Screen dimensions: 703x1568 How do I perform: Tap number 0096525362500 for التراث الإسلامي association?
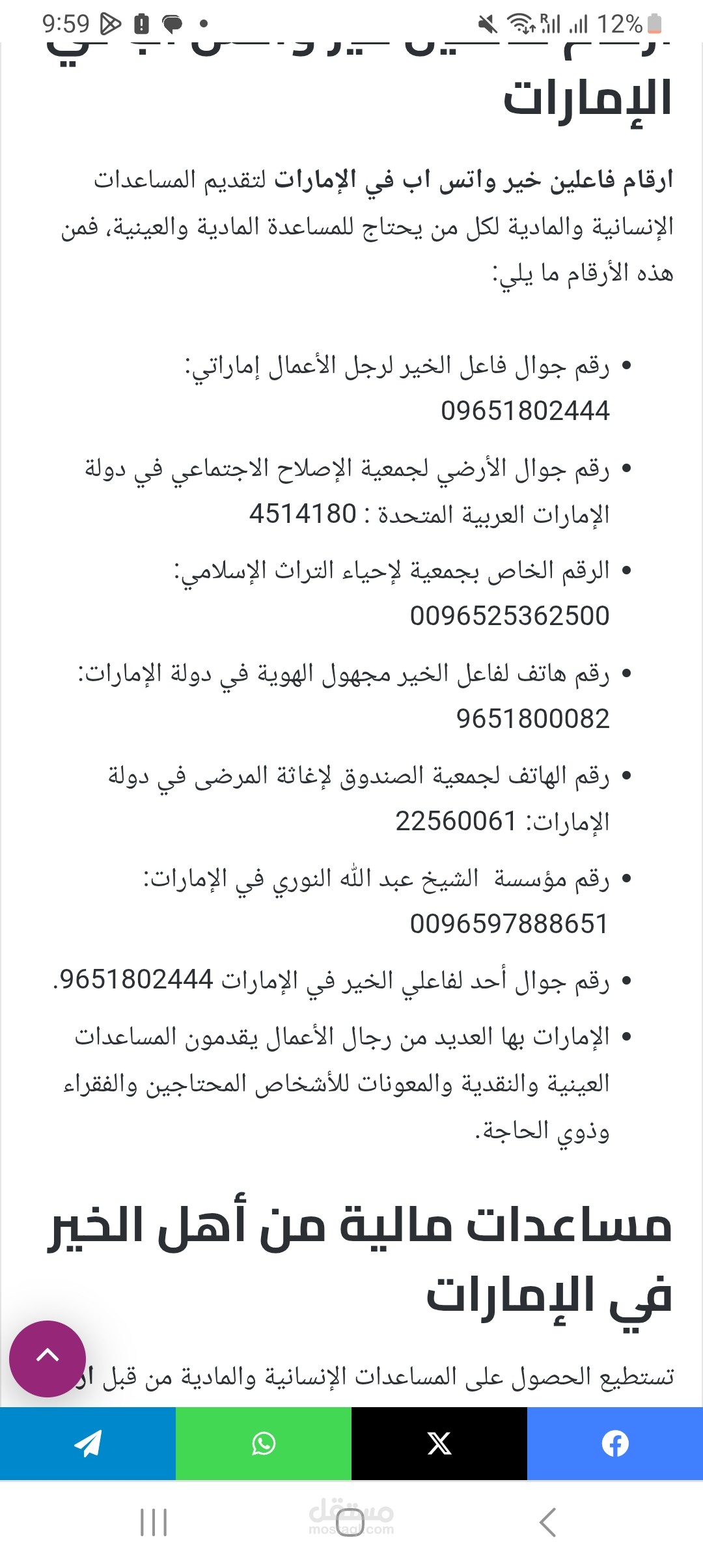(511, 614)
